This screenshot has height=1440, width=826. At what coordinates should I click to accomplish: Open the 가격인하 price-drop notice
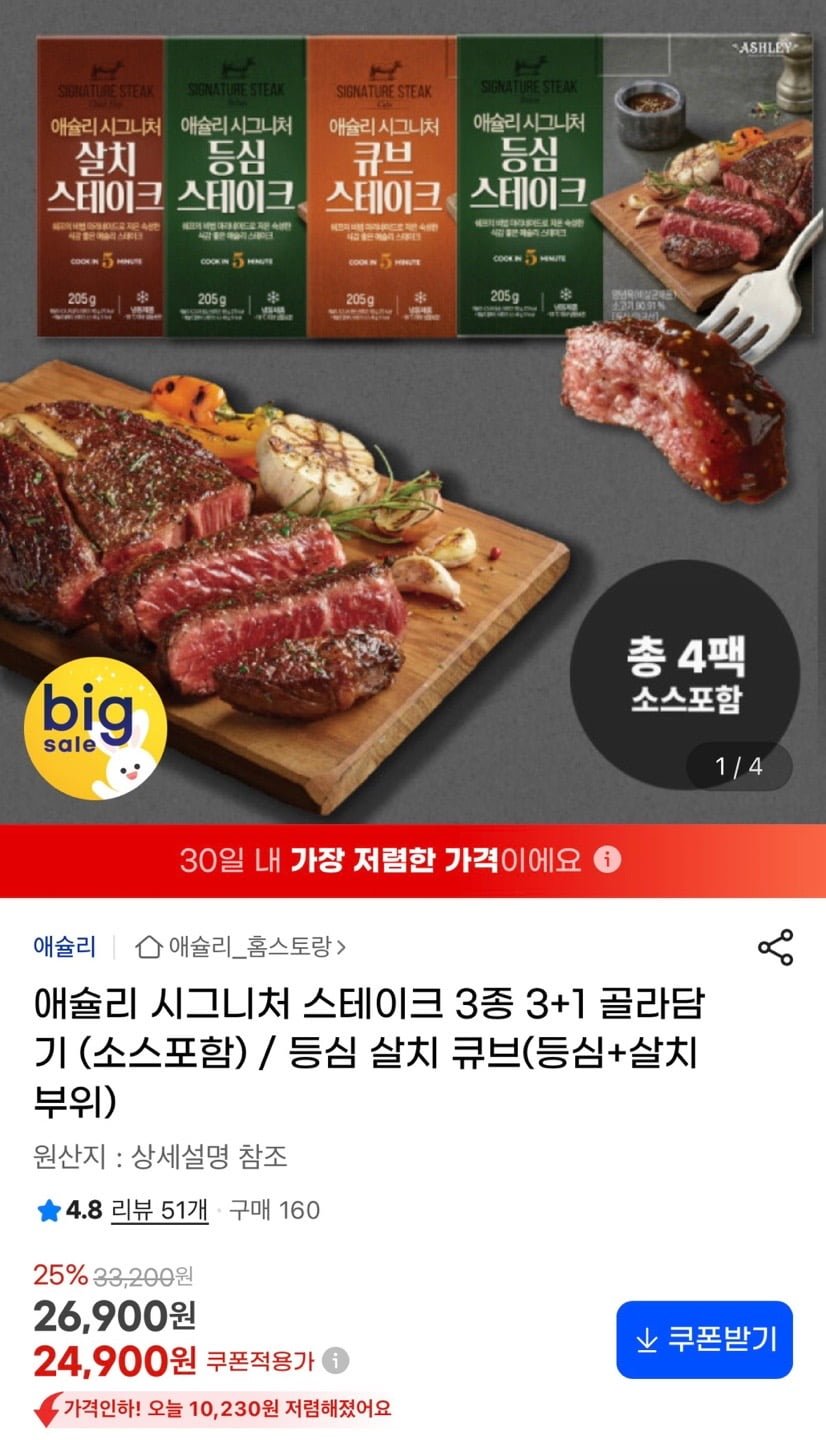tap(230, 1413)
